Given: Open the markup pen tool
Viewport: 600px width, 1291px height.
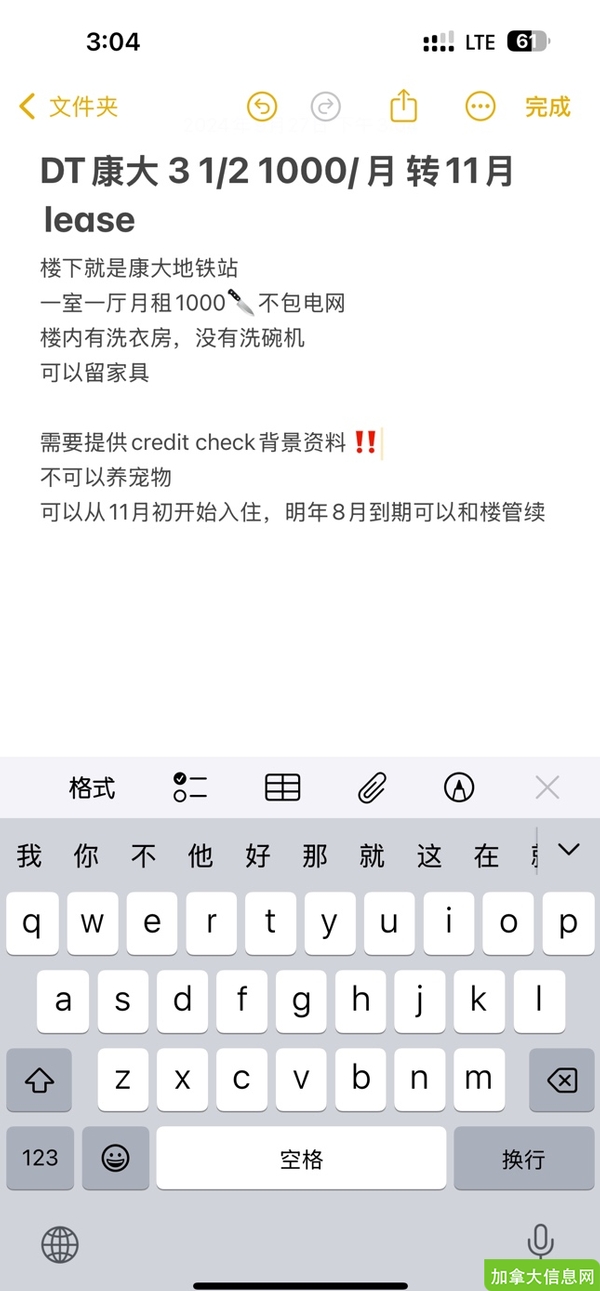Looking at the screenshot, I should [459, 788].
